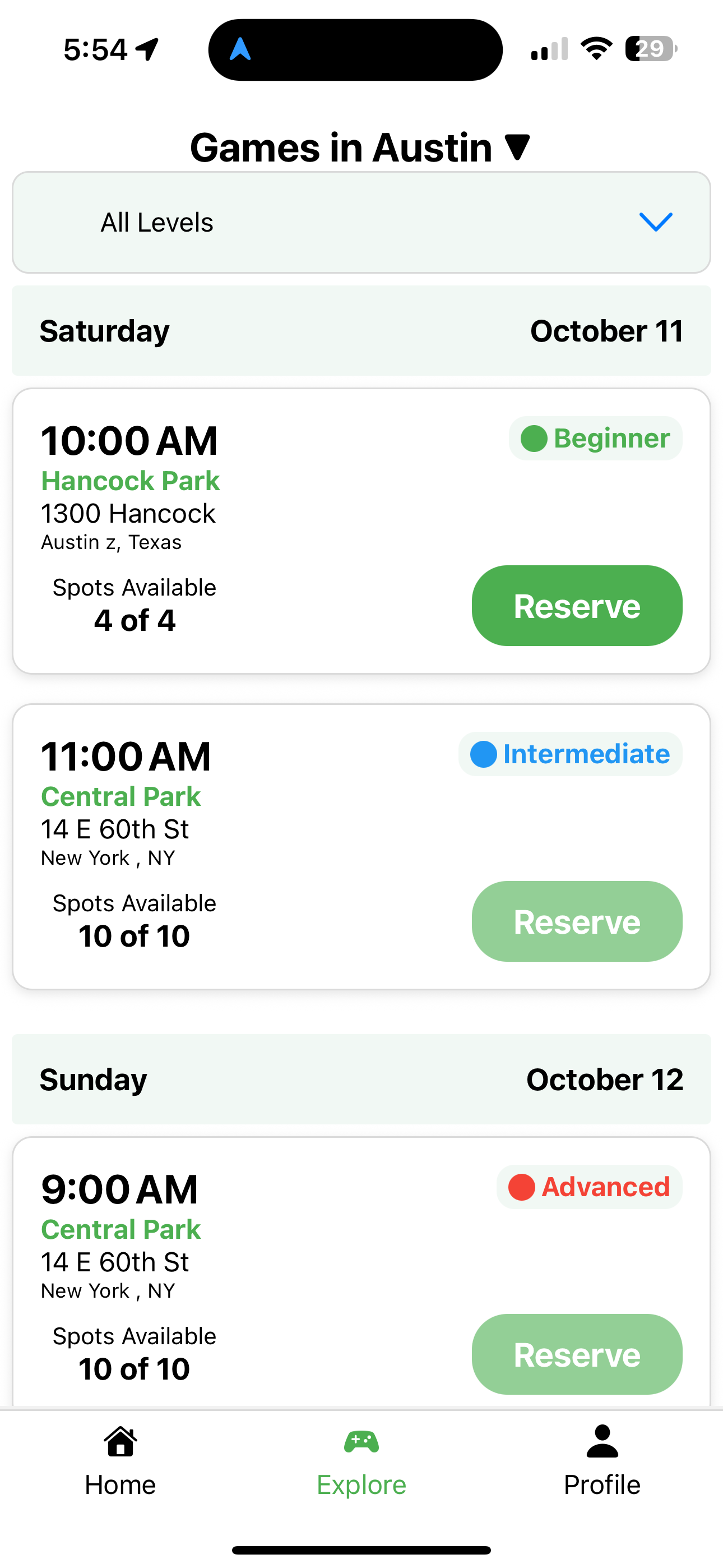Image resolution: width=723 pixels, height=1568 pixels.
Task: Expand the All Levels filter dropdown
Action: point(361,222)
